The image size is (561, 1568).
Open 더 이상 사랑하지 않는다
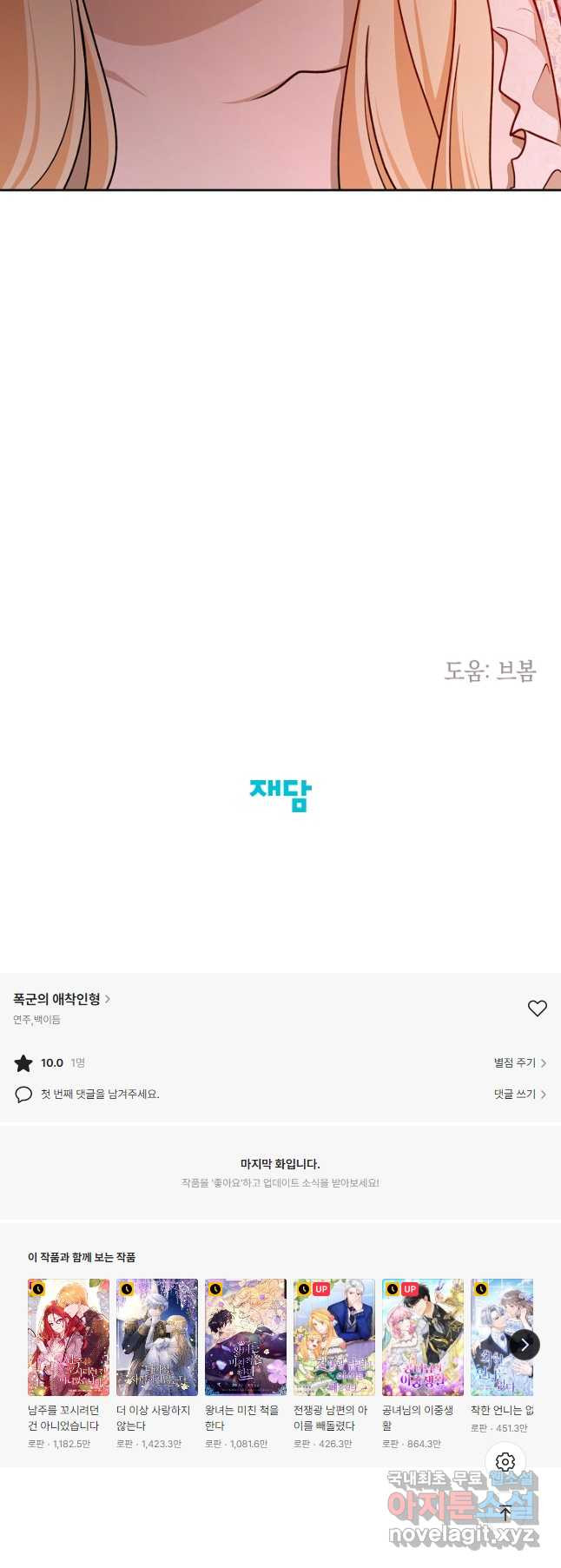tap(157, 1338)
